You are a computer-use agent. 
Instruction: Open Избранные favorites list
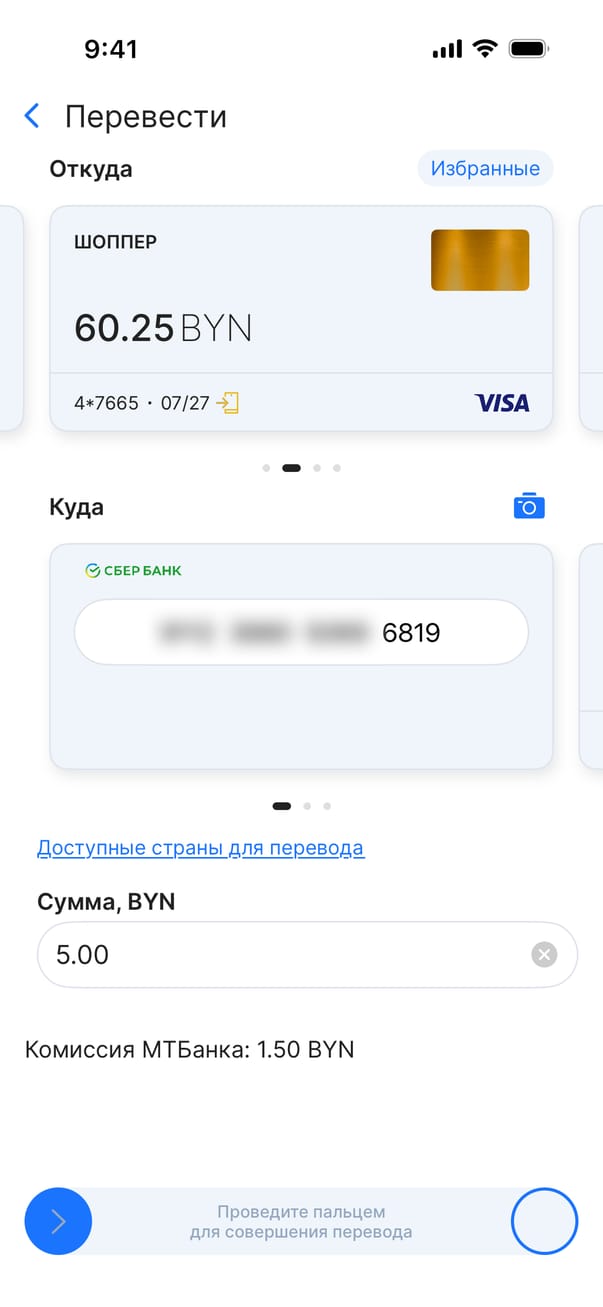point(485,169)
